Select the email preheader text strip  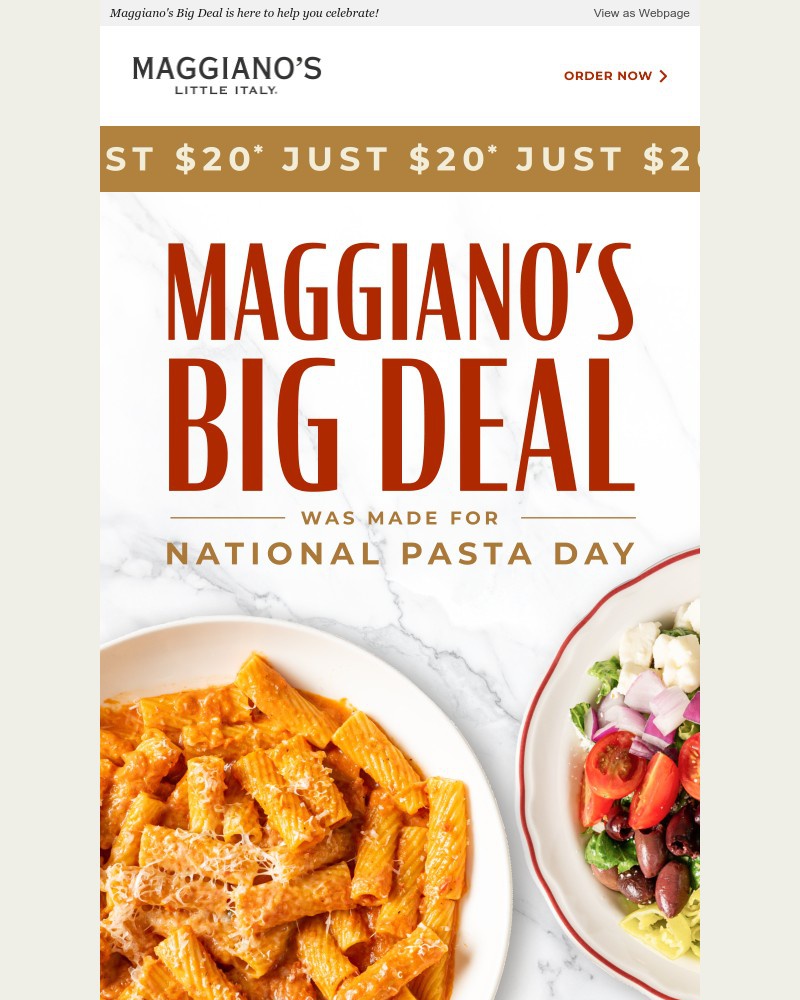pos(400,13)
